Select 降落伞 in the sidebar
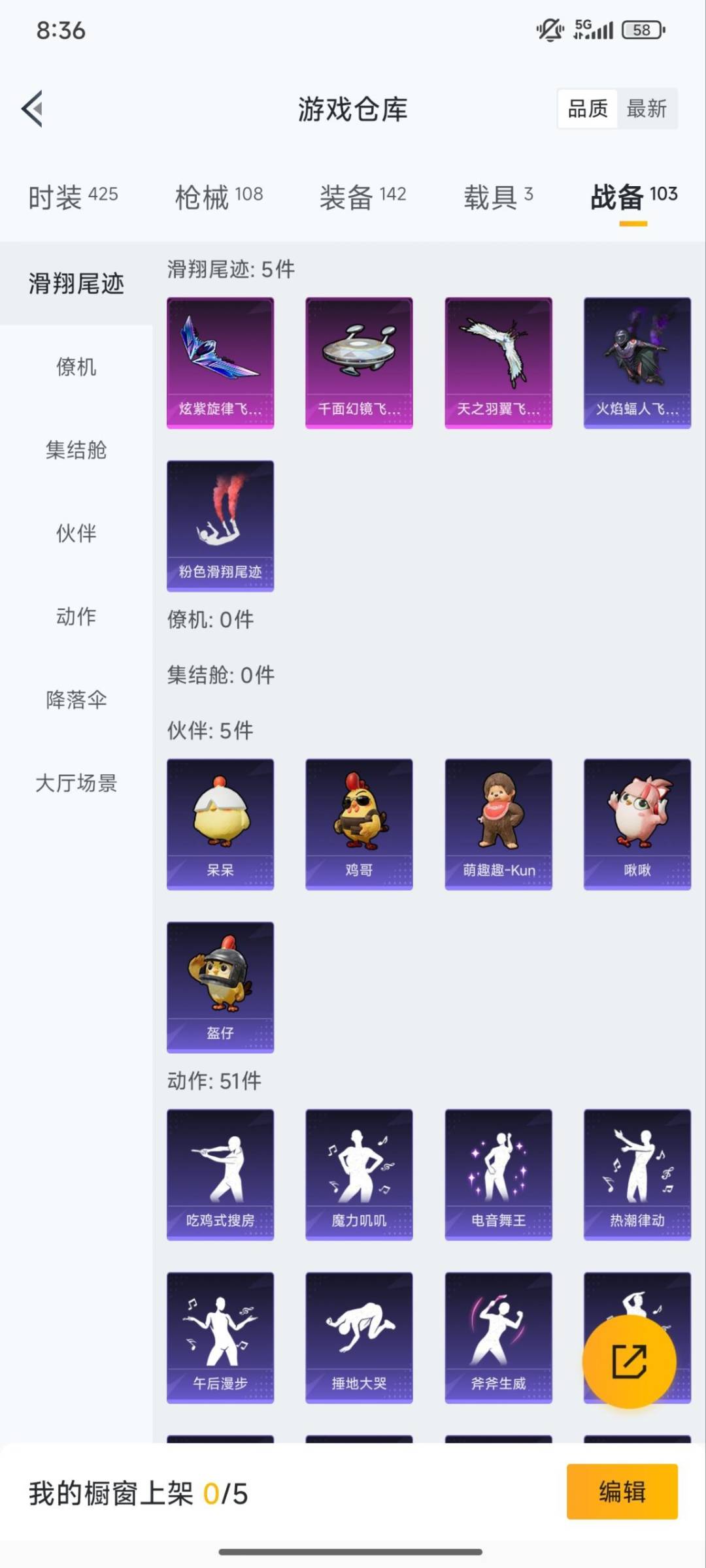 (x=76, y=700)
